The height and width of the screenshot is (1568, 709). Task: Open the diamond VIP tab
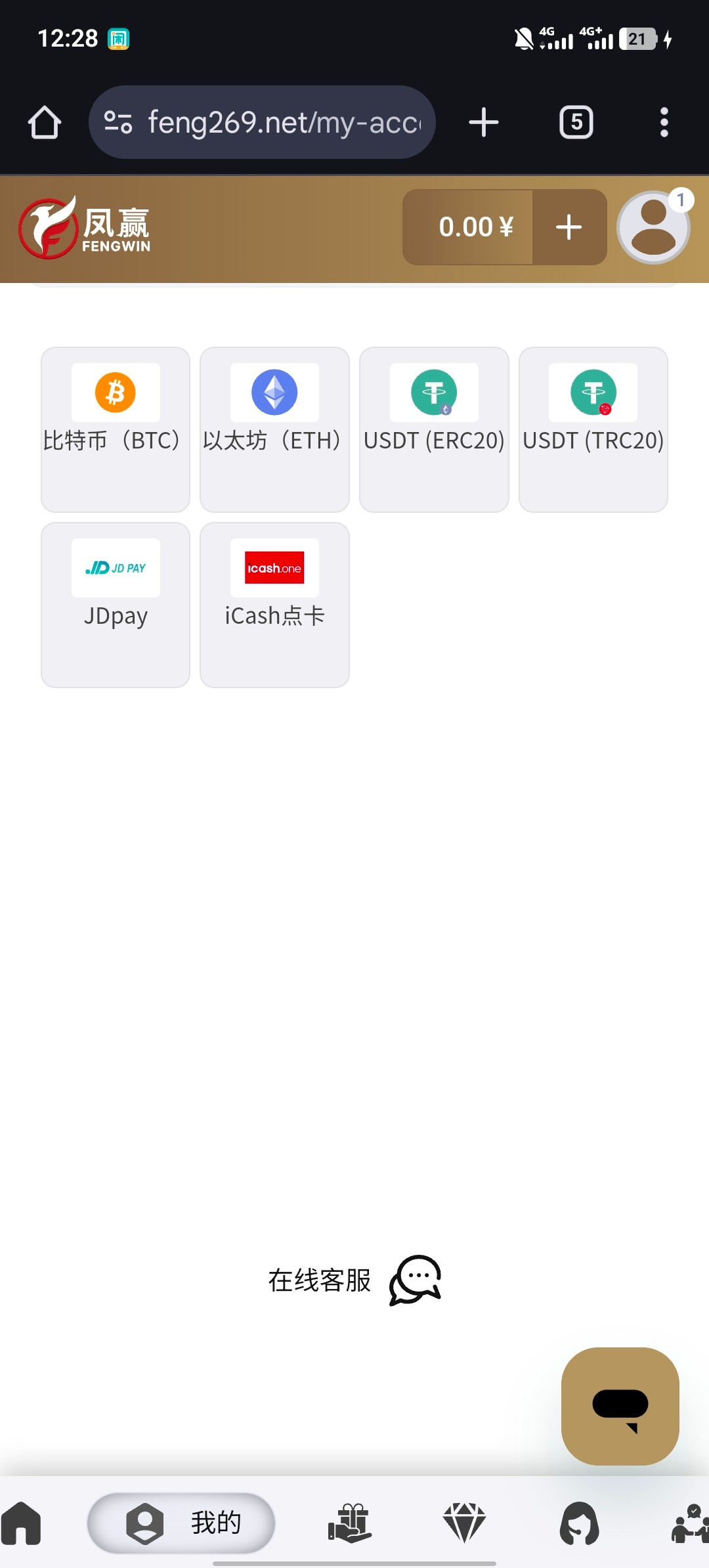[x=464, y=1523]
